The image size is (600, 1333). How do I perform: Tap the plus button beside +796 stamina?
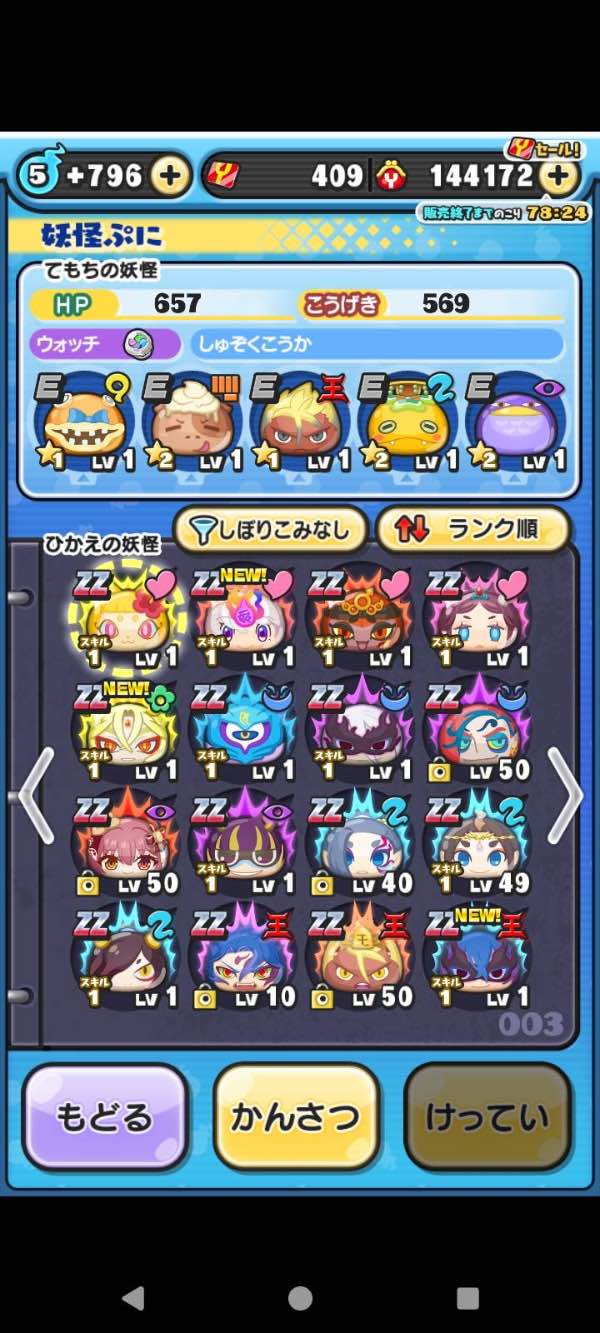pyautogui.click(x=171, y=176)
